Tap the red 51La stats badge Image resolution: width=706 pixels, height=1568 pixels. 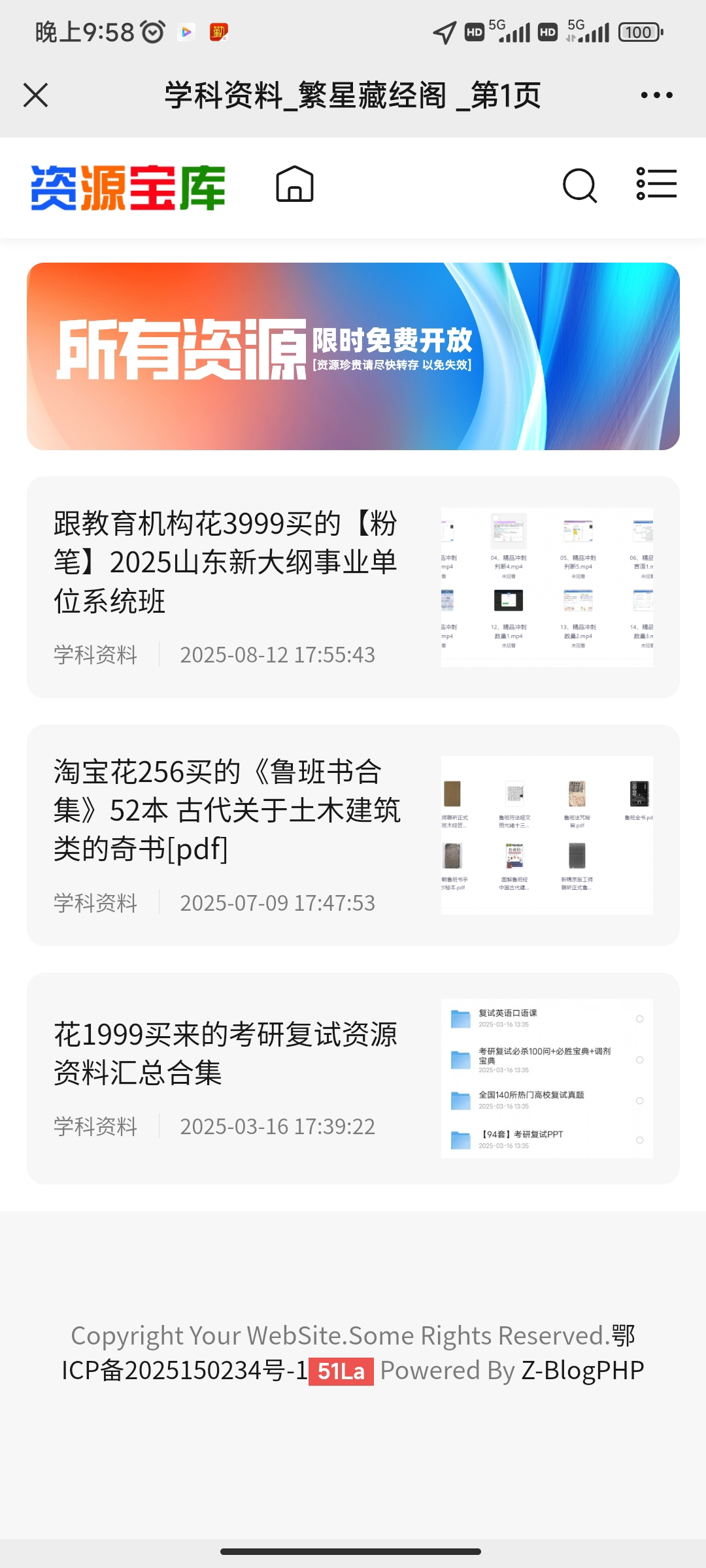[x=341, y=1371]
